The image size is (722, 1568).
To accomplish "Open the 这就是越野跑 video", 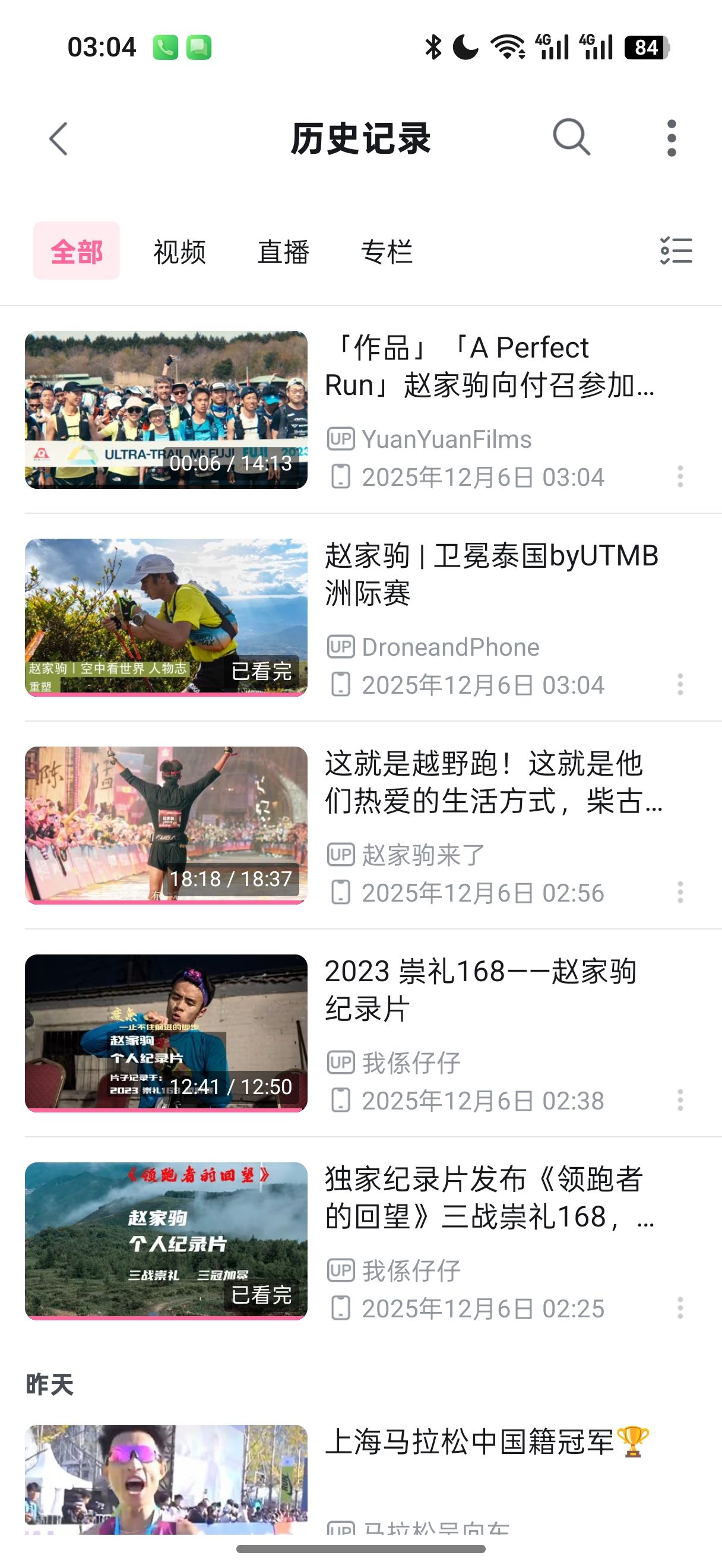I will [166, 825].
